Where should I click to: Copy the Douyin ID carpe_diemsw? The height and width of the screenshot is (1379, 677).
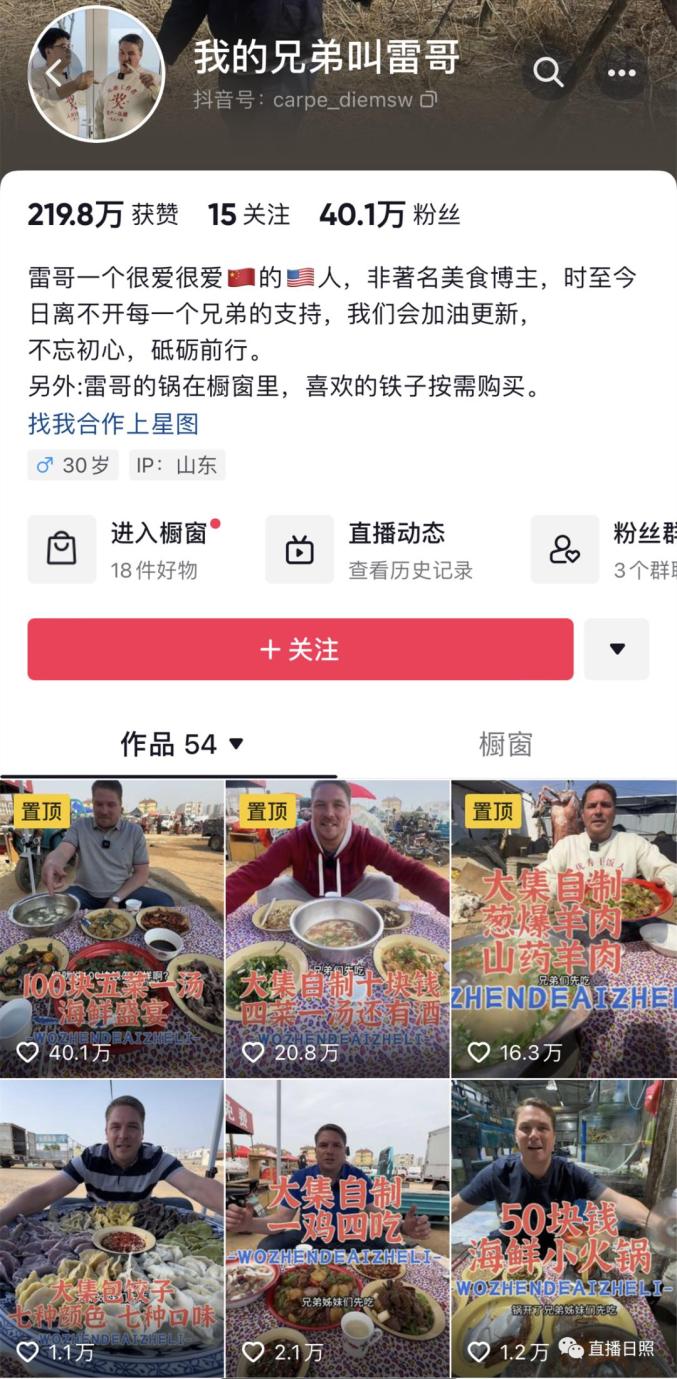[428, 100]
